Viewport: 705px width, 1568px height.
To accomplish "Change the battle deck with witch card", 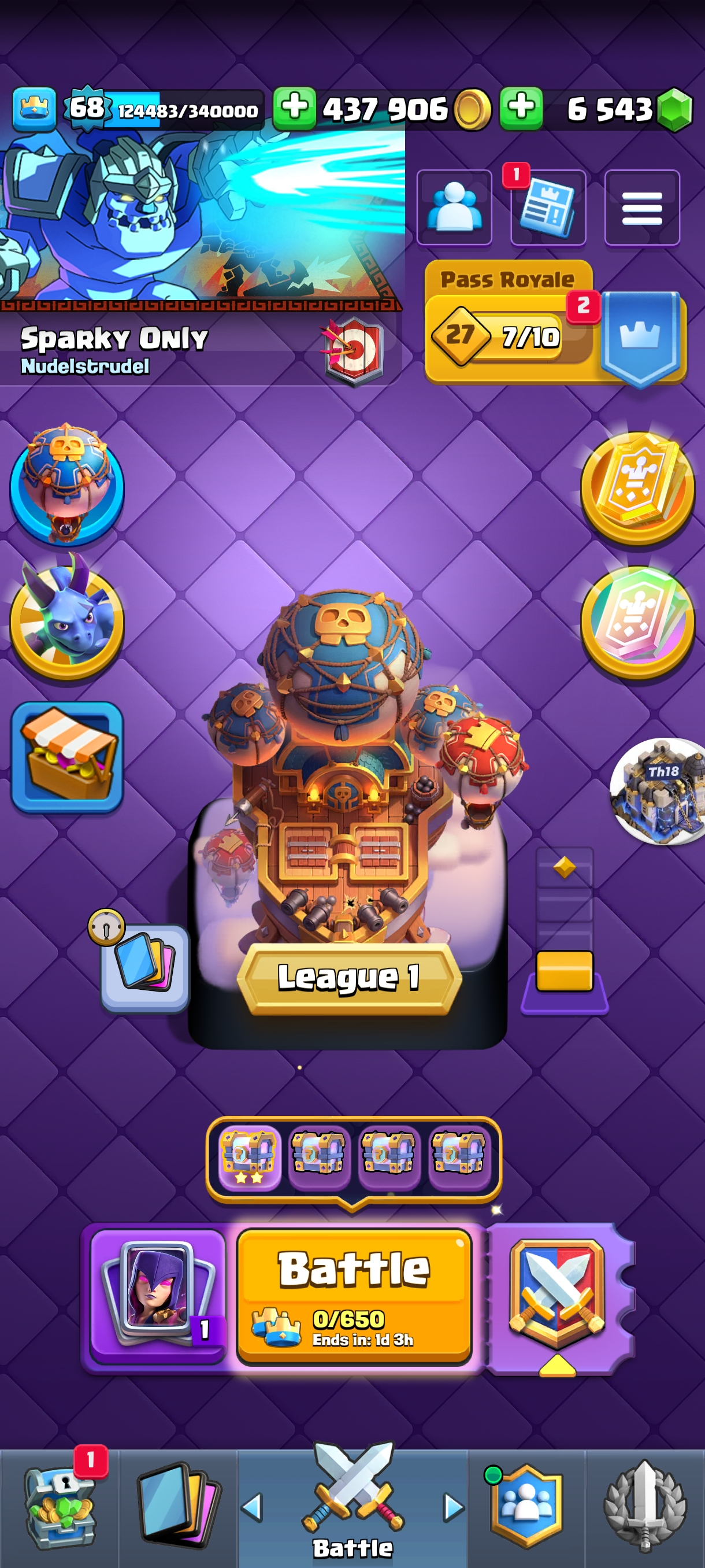I will pos(158,1295).
